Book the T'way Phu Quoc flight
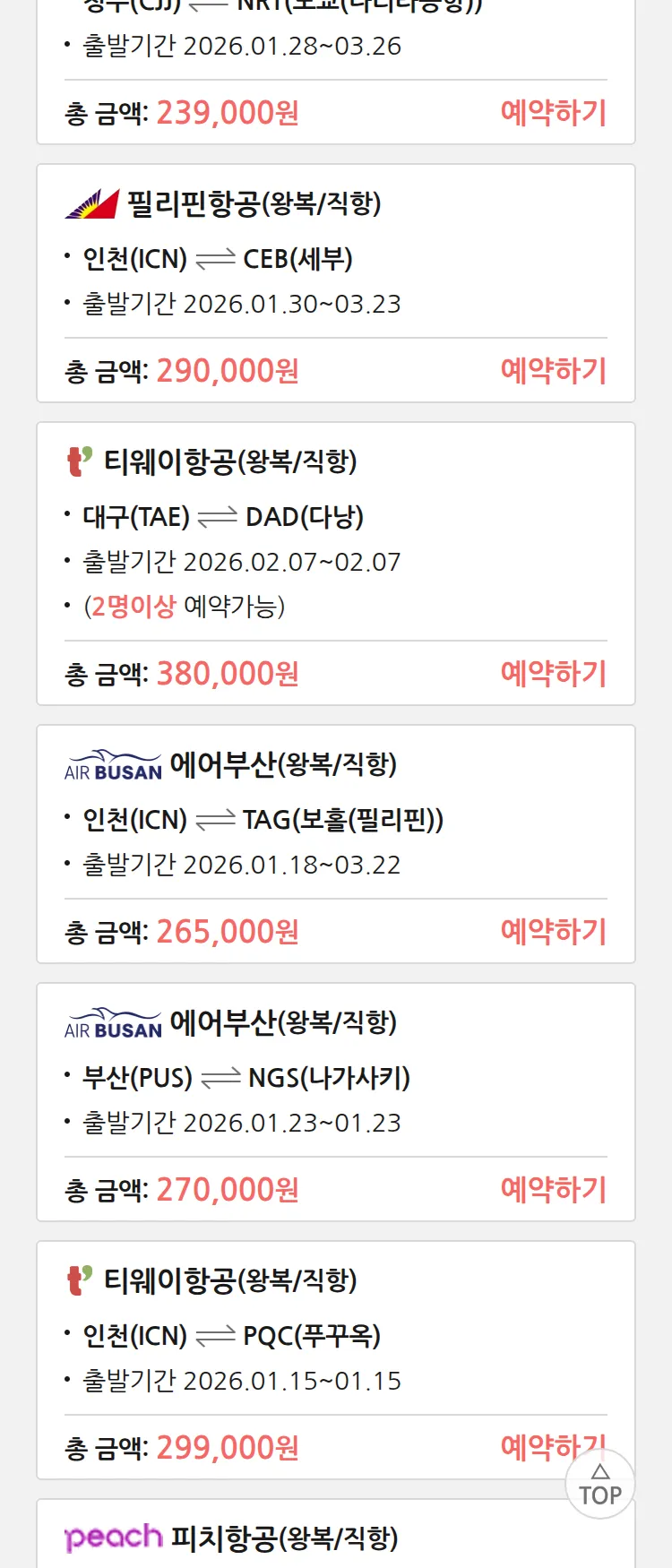672x1568 pixels. (538, 1446)
